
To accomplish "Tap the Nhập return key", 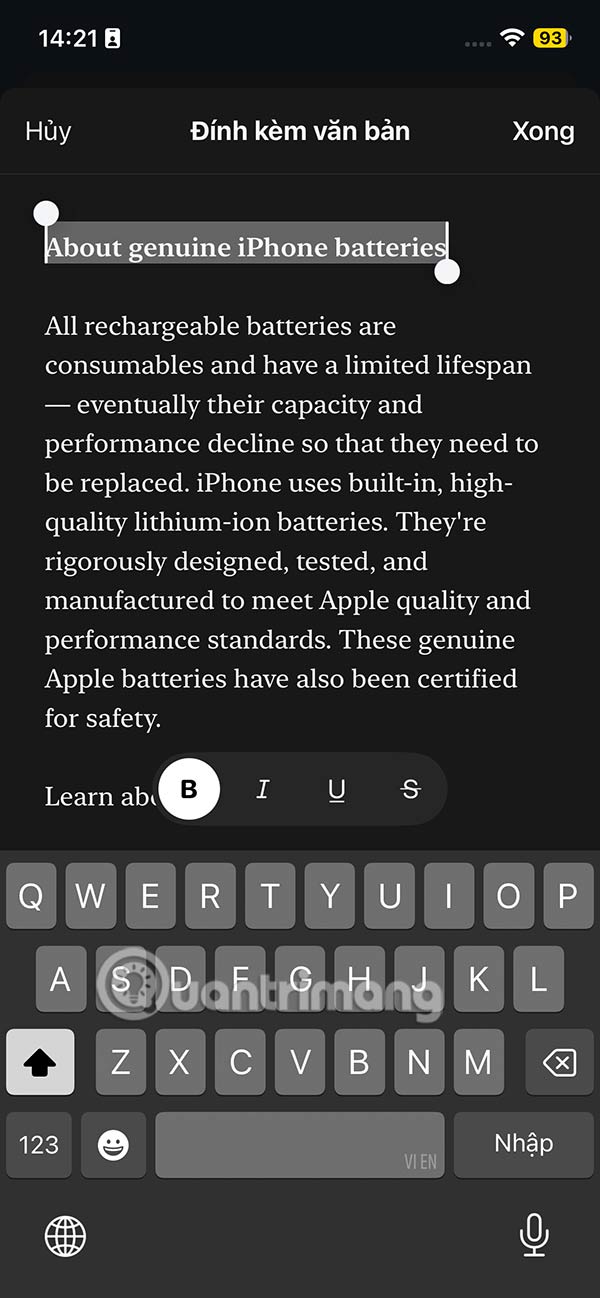I will tap(523, 1144).
